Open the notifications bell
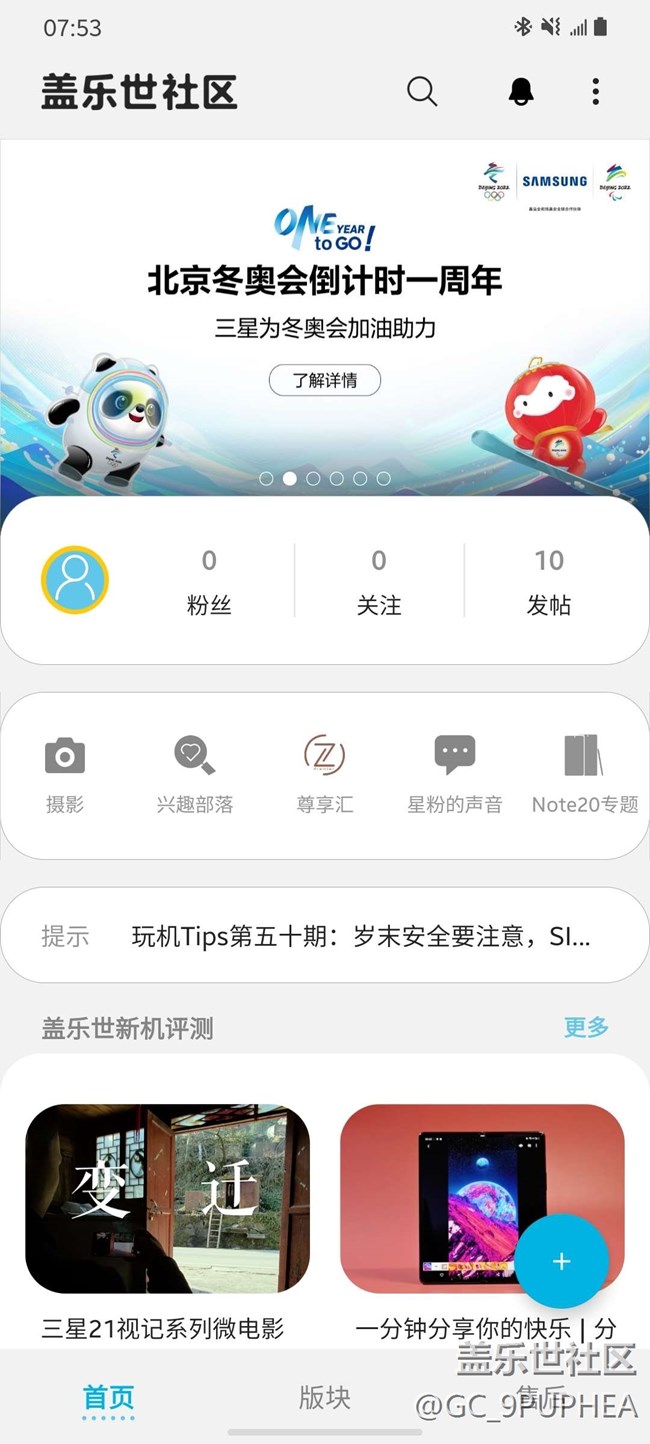Image resolution: width=650 pixels, height=1444 pixels. tap(521, 92)
